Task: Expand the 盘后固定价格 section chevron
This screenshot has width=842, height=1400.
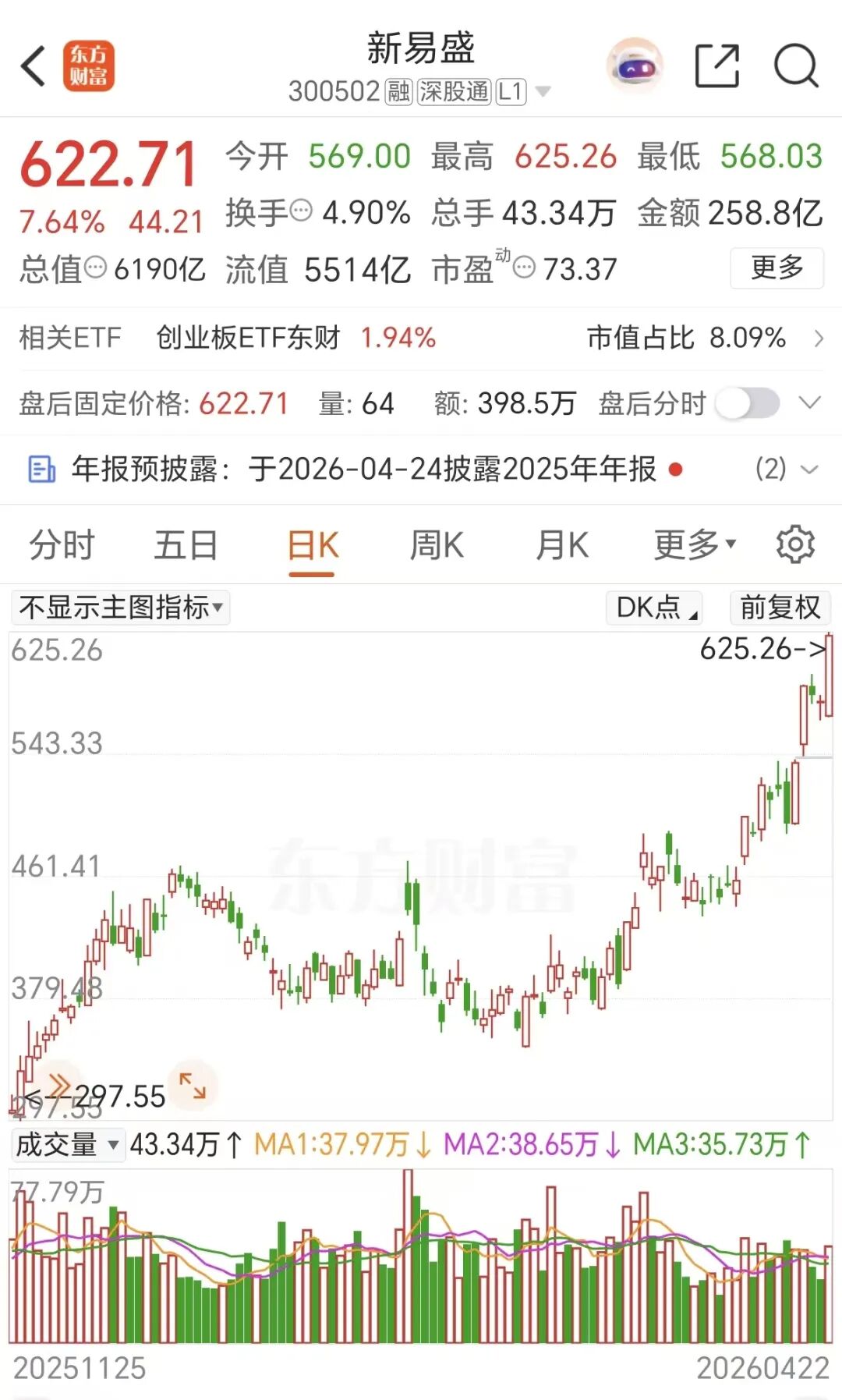Action: 811,403
